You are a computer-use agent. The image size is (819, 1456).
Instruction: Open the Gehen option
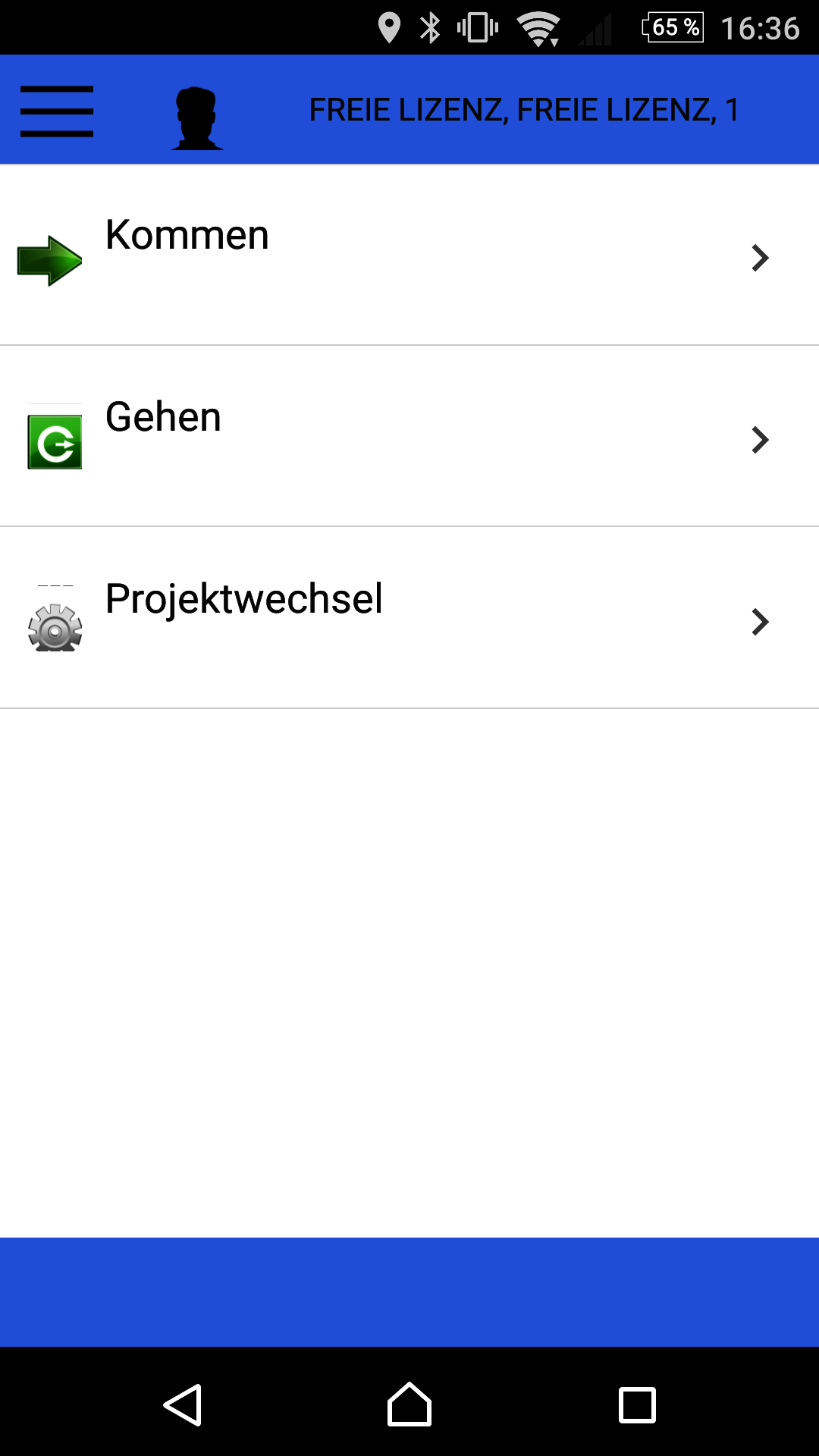(409, 437)
